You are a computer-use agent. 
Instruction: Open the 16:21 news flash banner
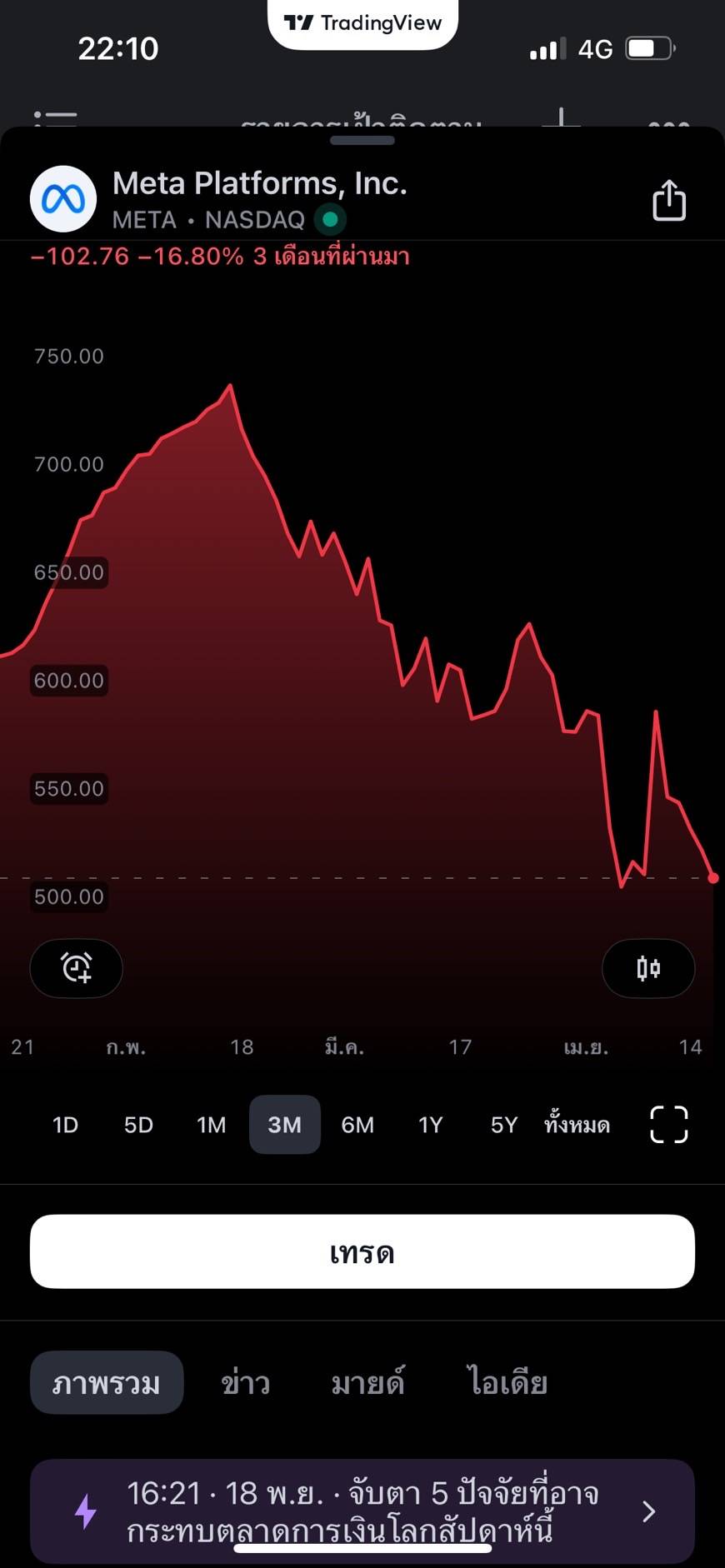(x=362, y=1511)
